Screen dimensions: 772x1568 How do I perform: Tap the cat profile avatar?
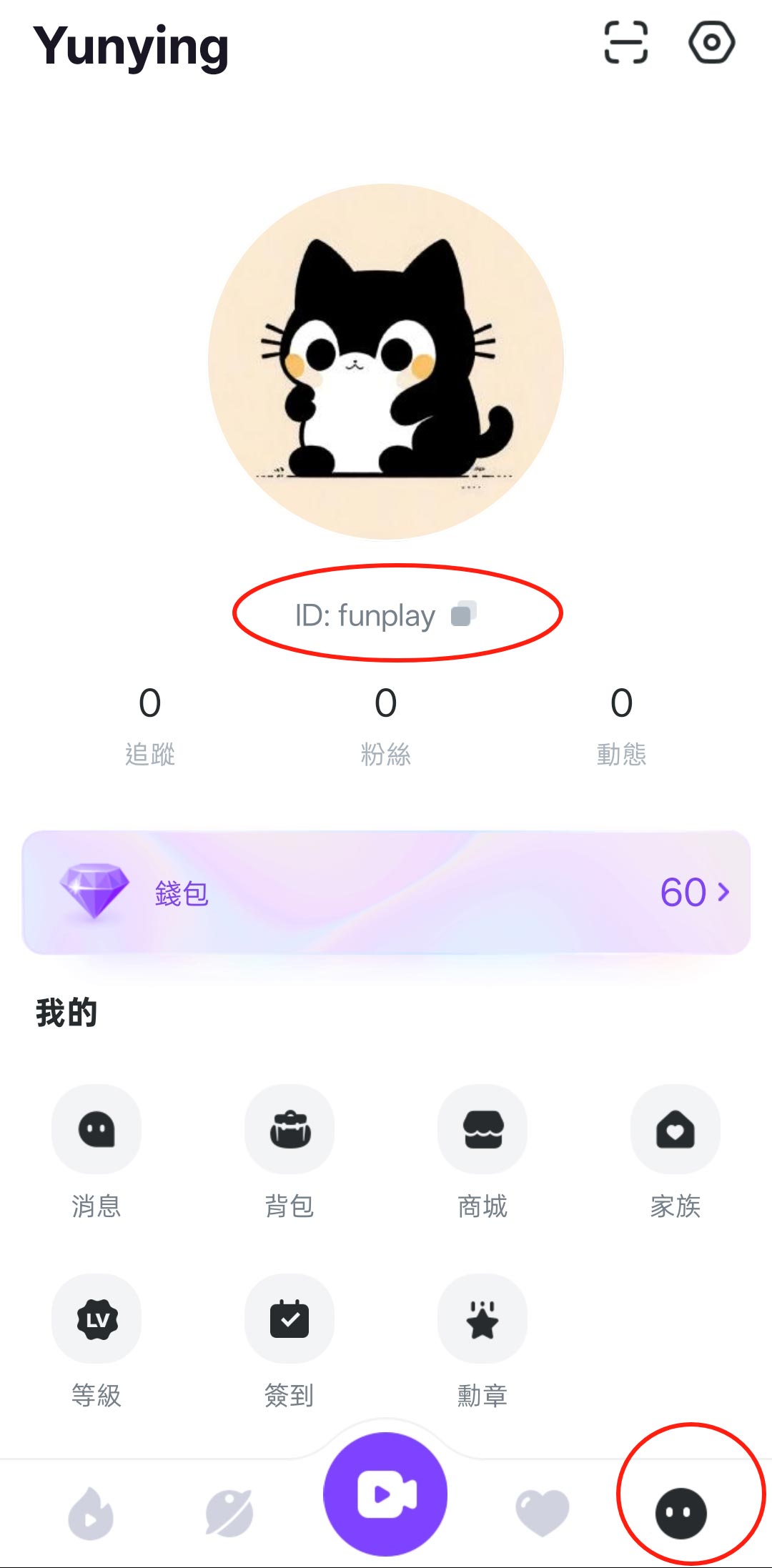386,362
